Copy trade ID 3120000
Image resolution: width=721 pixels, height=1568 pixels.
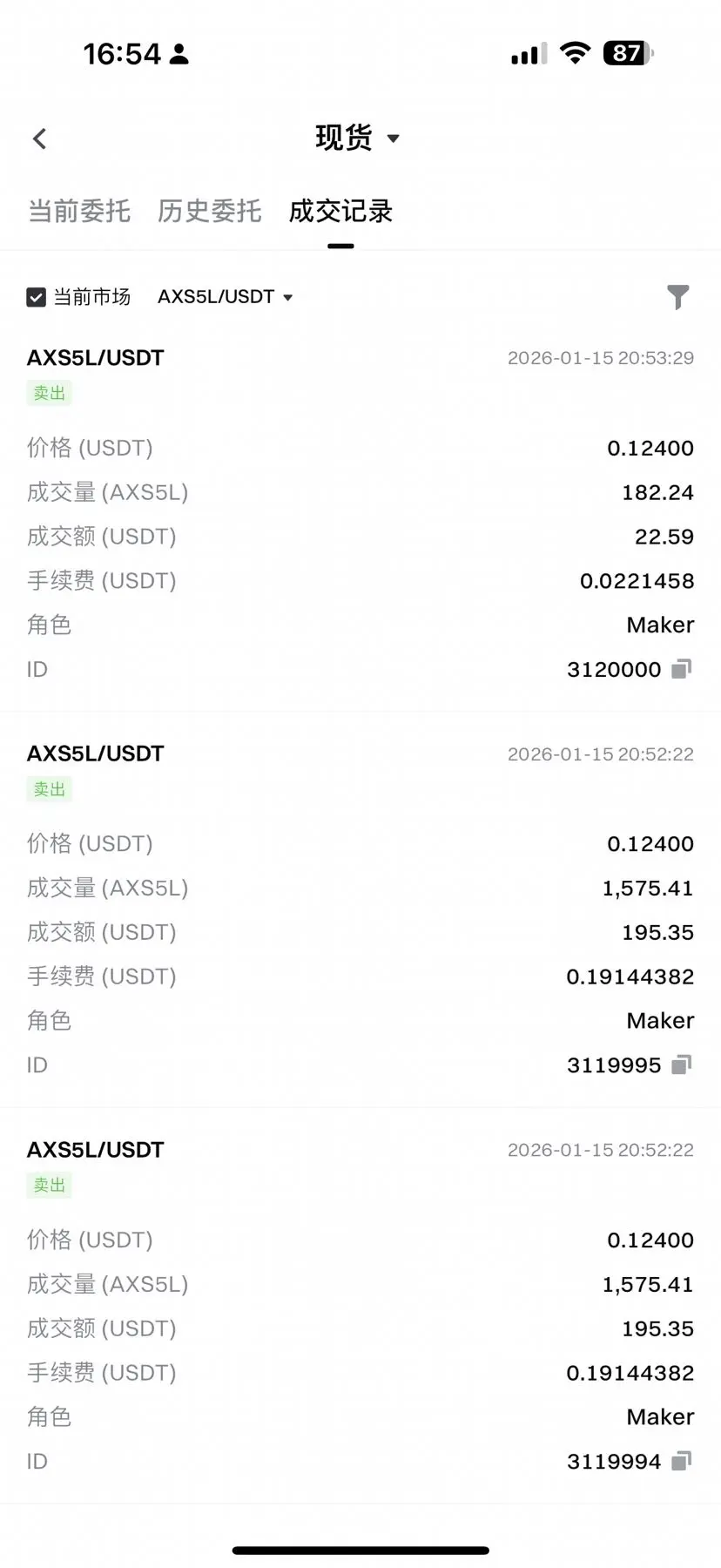click(681, 669)
